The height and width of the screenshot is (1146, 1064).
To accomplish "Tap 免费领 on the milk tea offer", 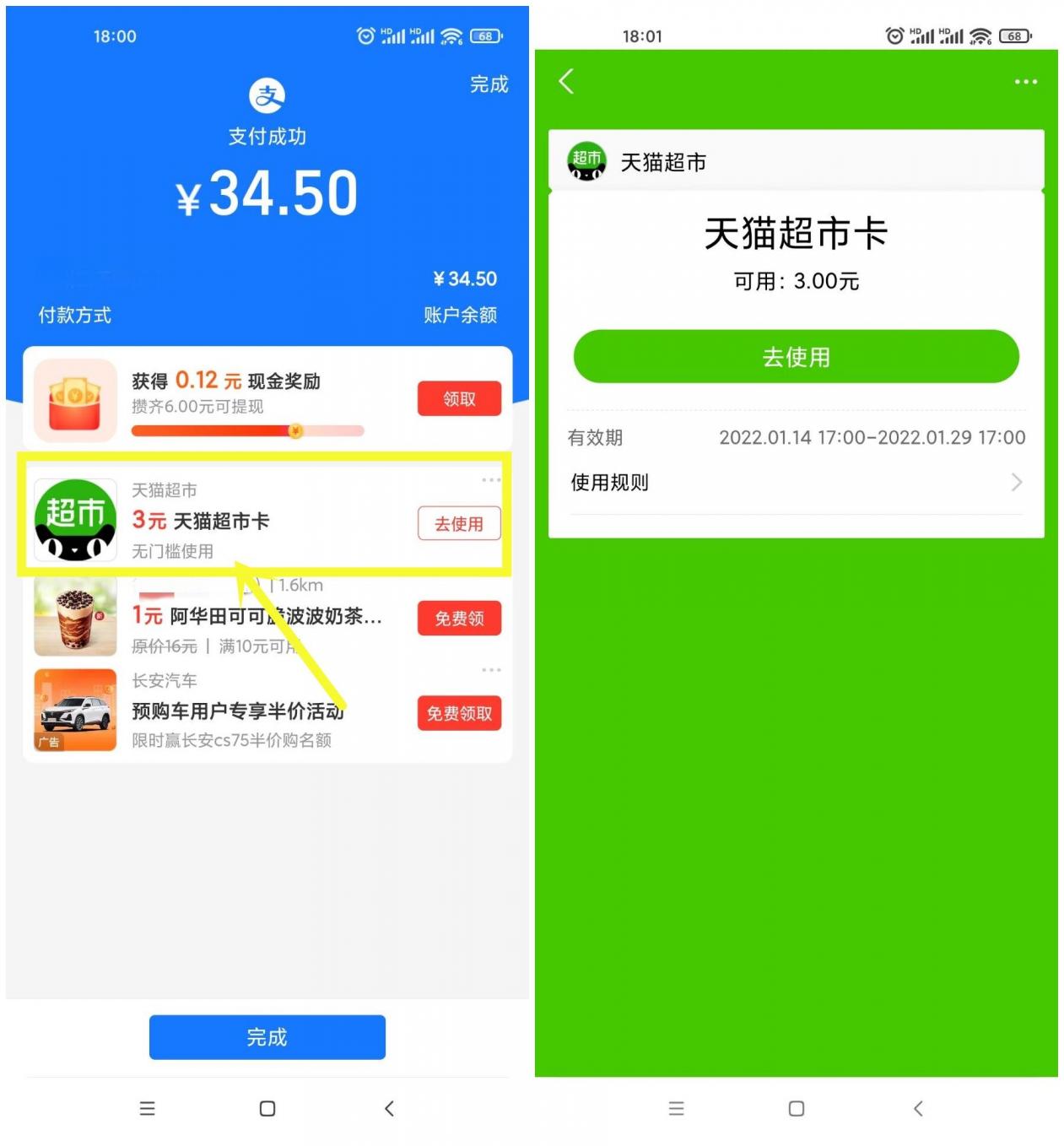I will (459, 618).
